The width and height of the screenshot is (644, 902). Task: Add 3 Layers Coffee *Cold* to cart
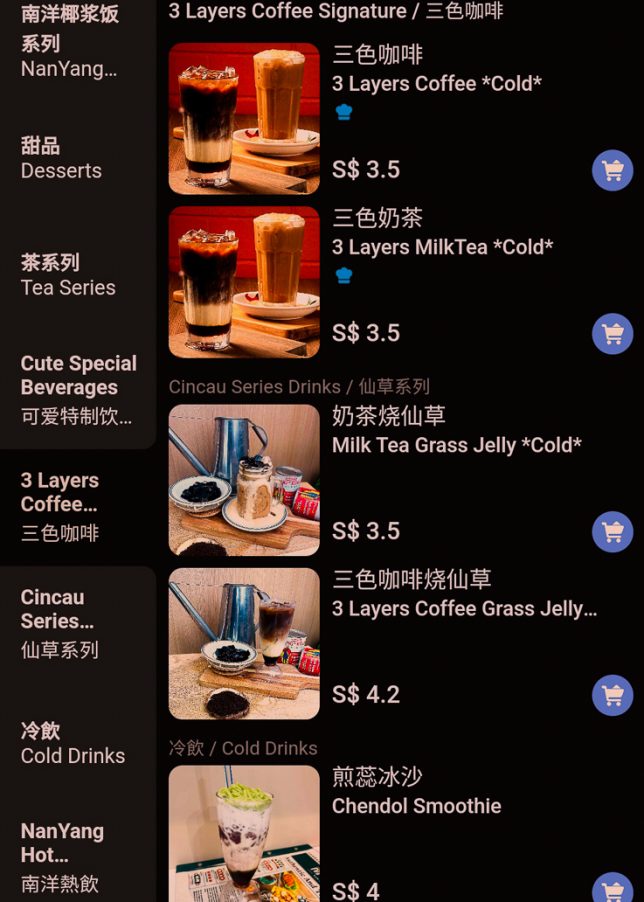coord(612,170)
